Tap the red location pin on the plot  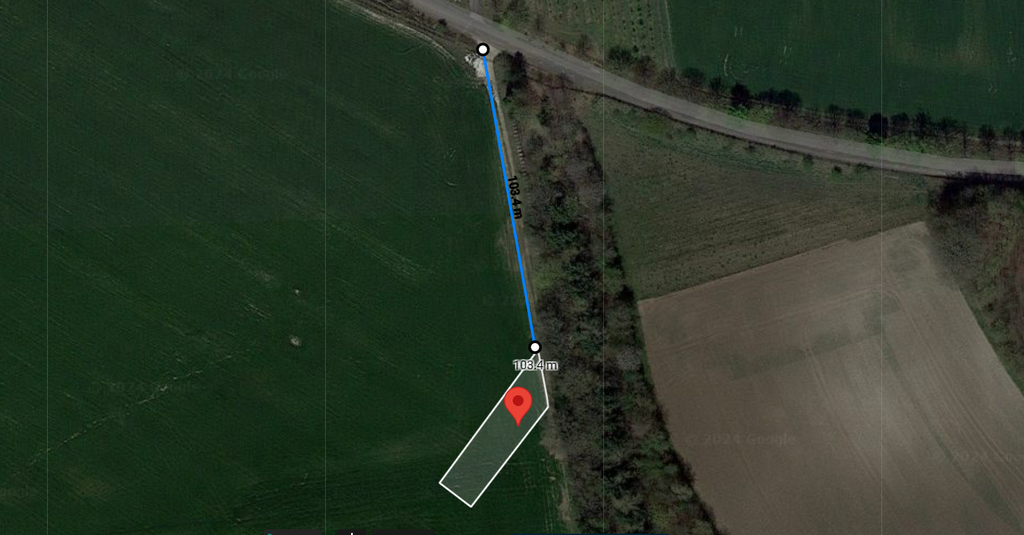pyautogui.click(x=518, y=404)
